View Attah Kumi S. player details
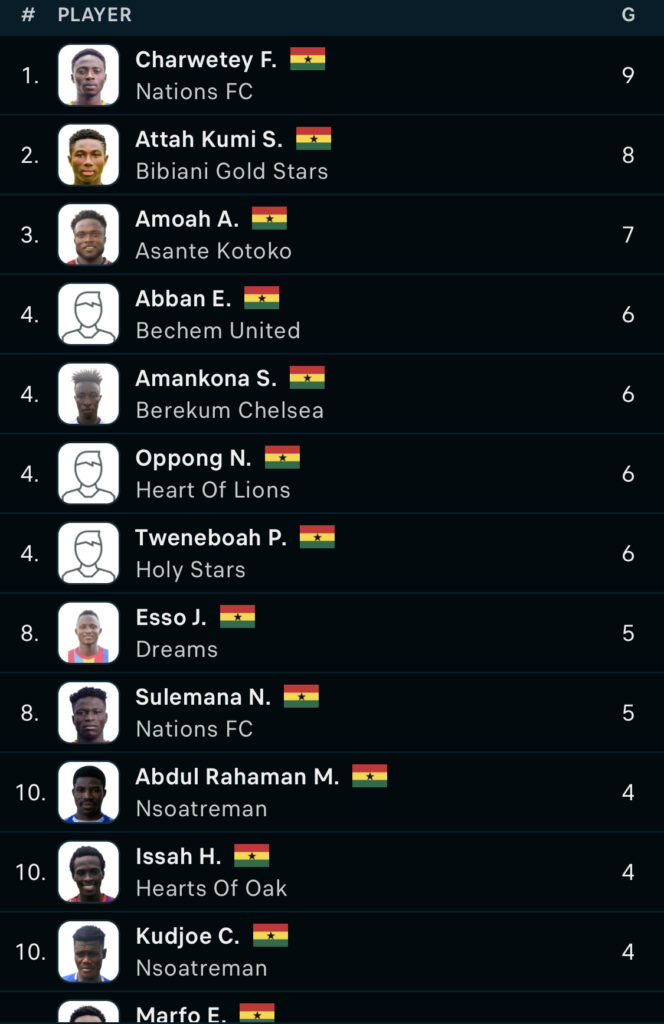 click(209, 140)
